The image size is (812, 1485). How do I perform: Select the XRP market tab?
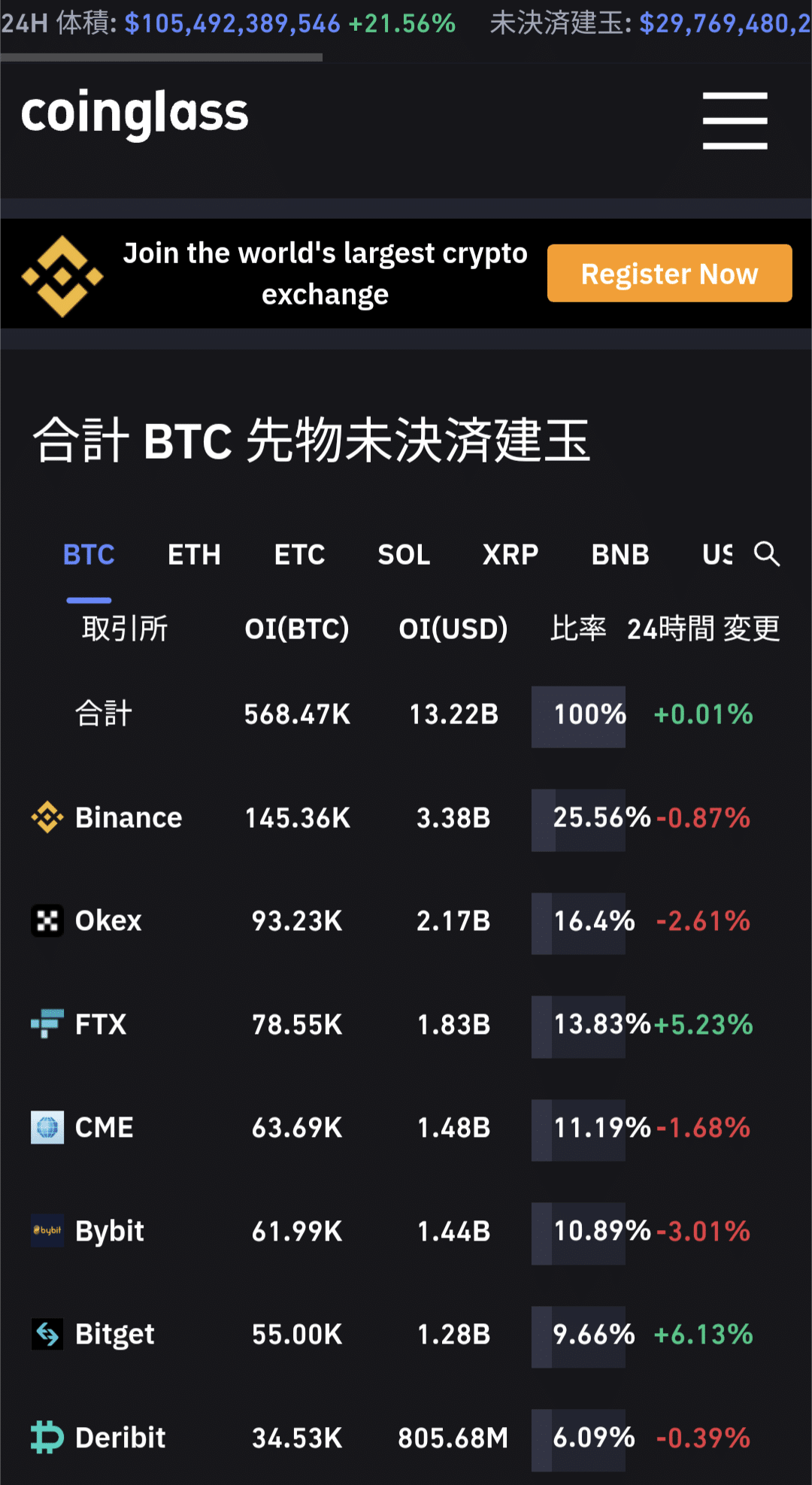(511, 555)
